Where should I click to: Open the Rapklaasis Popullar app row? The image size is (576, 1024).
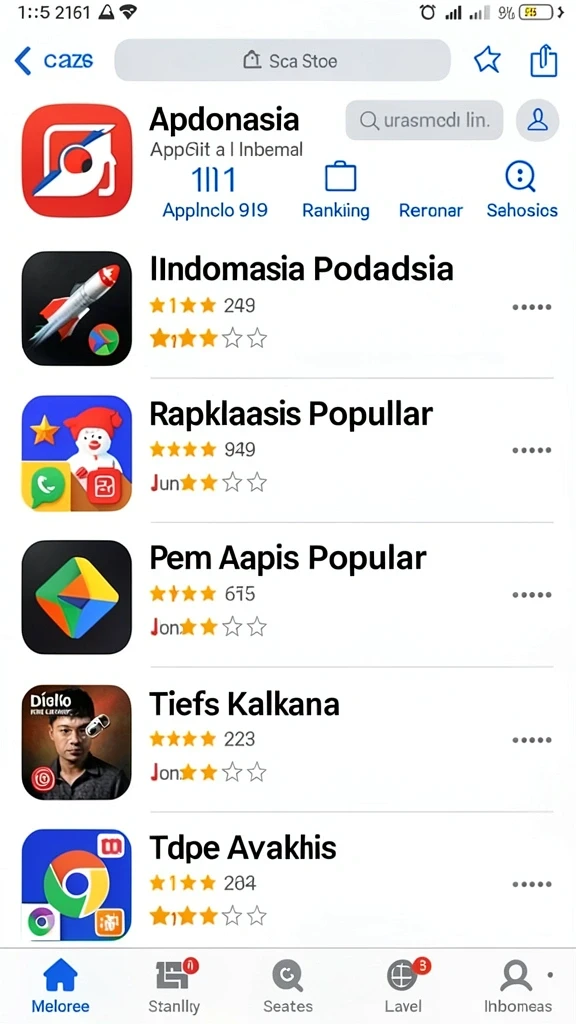[x=287, y=453]
